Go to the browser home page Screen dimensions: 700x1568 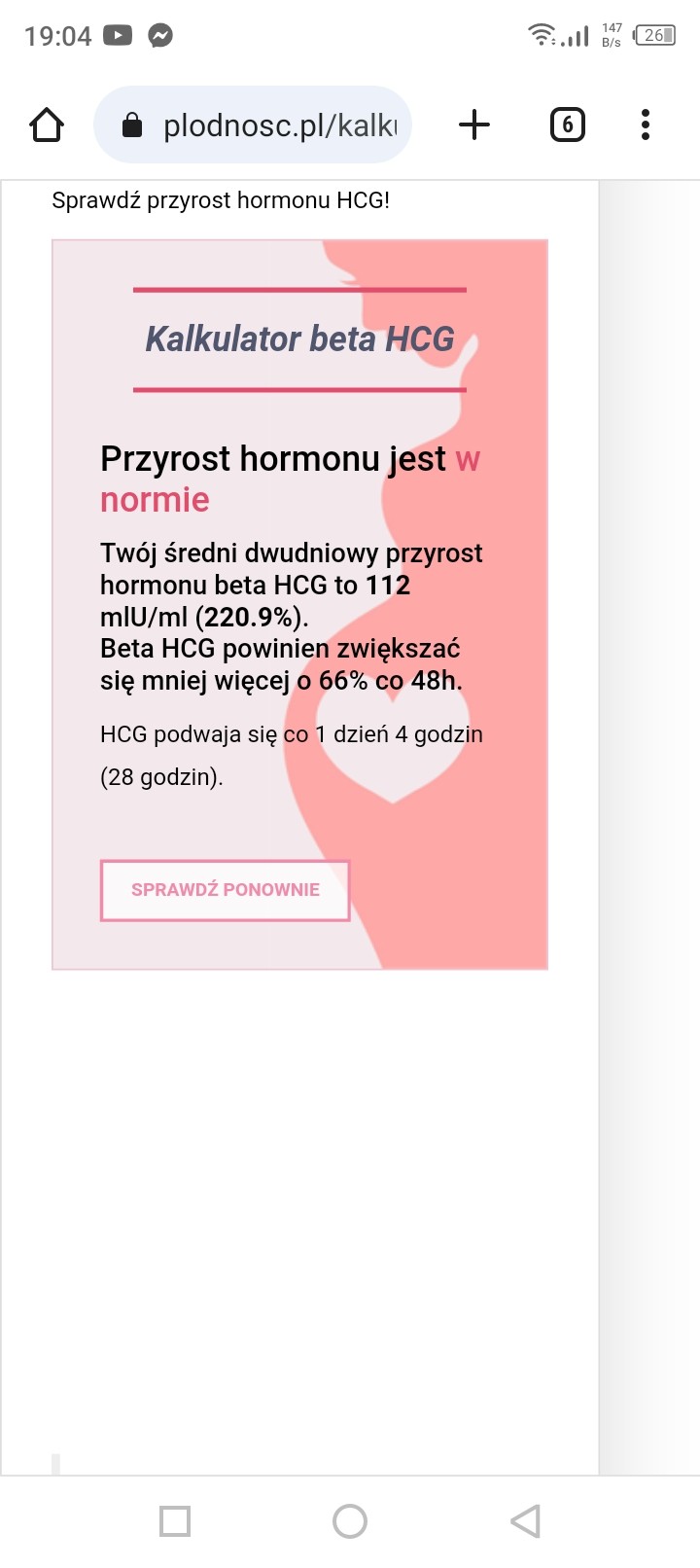[47, 125]
